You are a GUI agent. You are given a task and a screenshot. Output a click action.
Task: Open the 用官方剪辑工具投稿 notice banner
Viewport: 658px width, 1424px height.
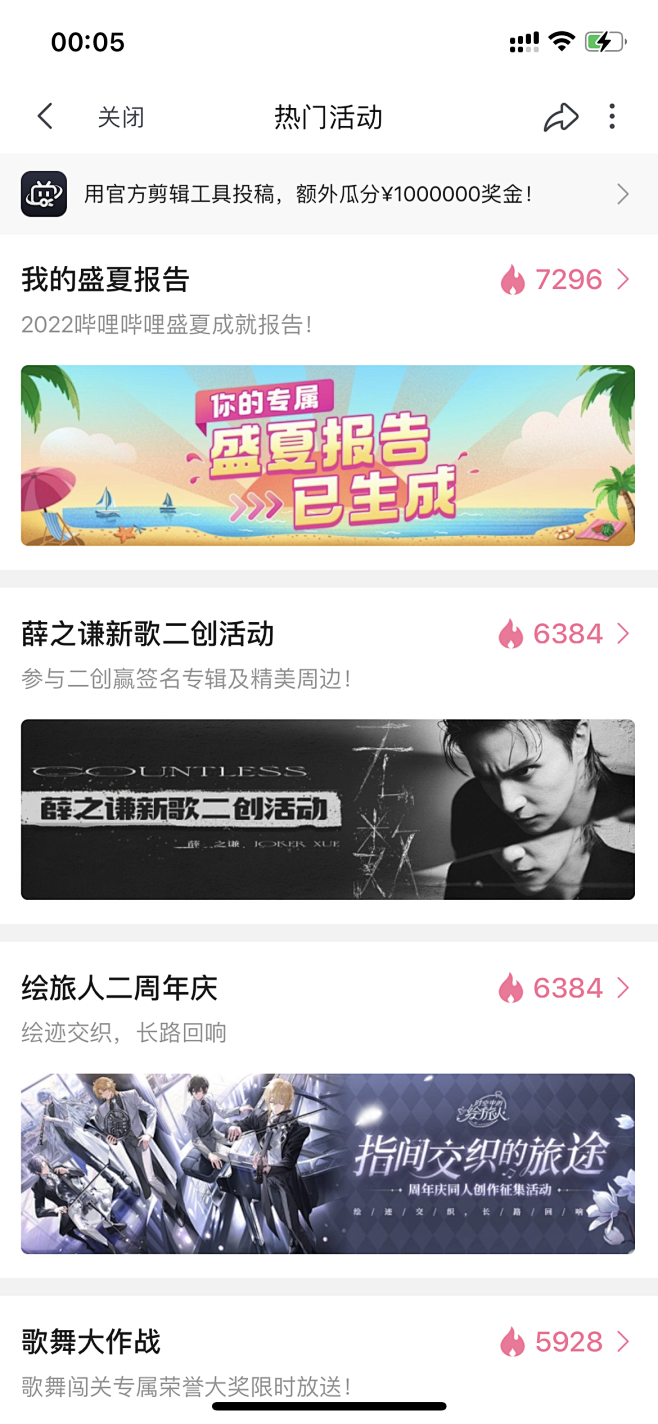(328, 194)
